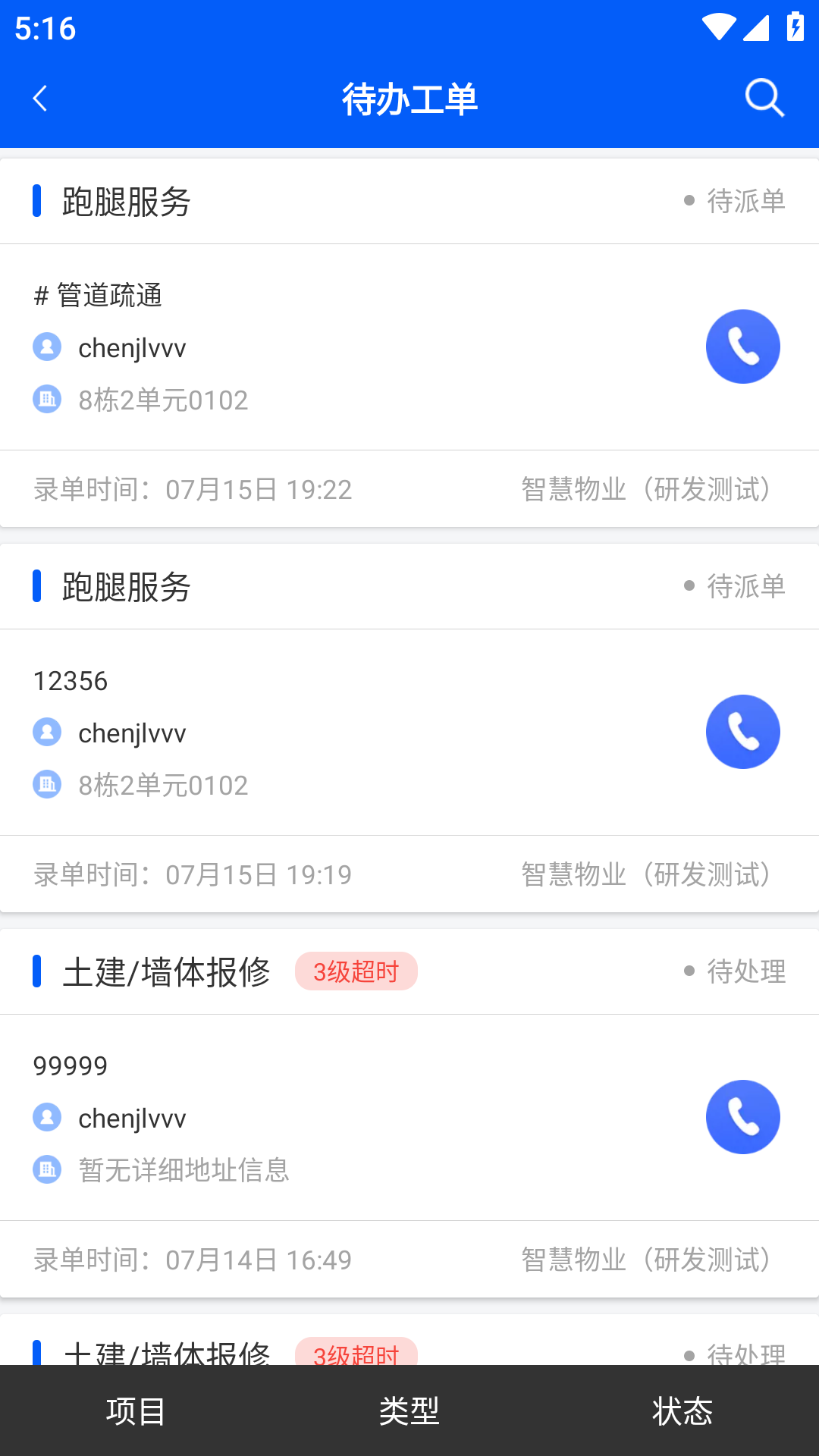Open the search magnifier icon

pyautogui.click(x=764, y=99)
